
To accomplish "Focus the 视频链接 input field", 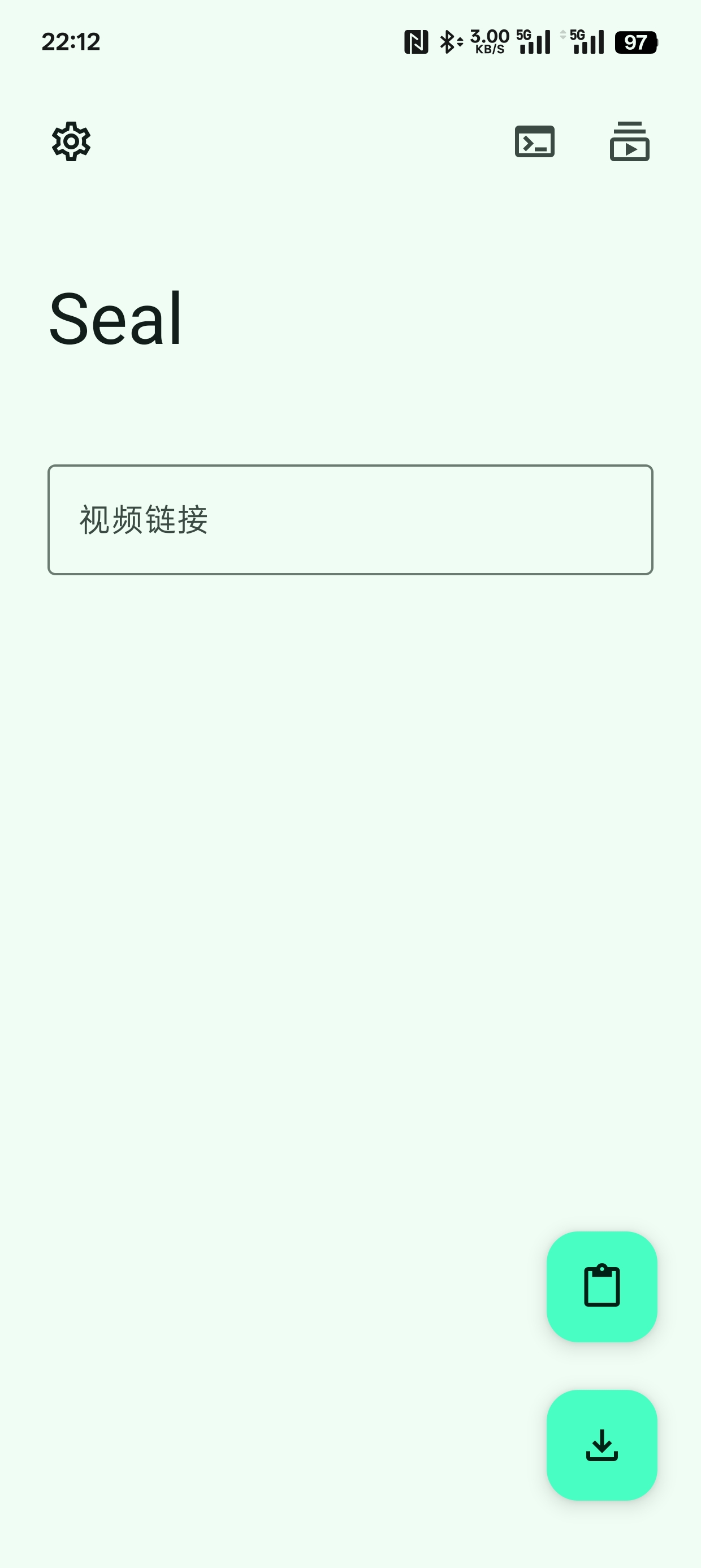I will click(350, 520).
